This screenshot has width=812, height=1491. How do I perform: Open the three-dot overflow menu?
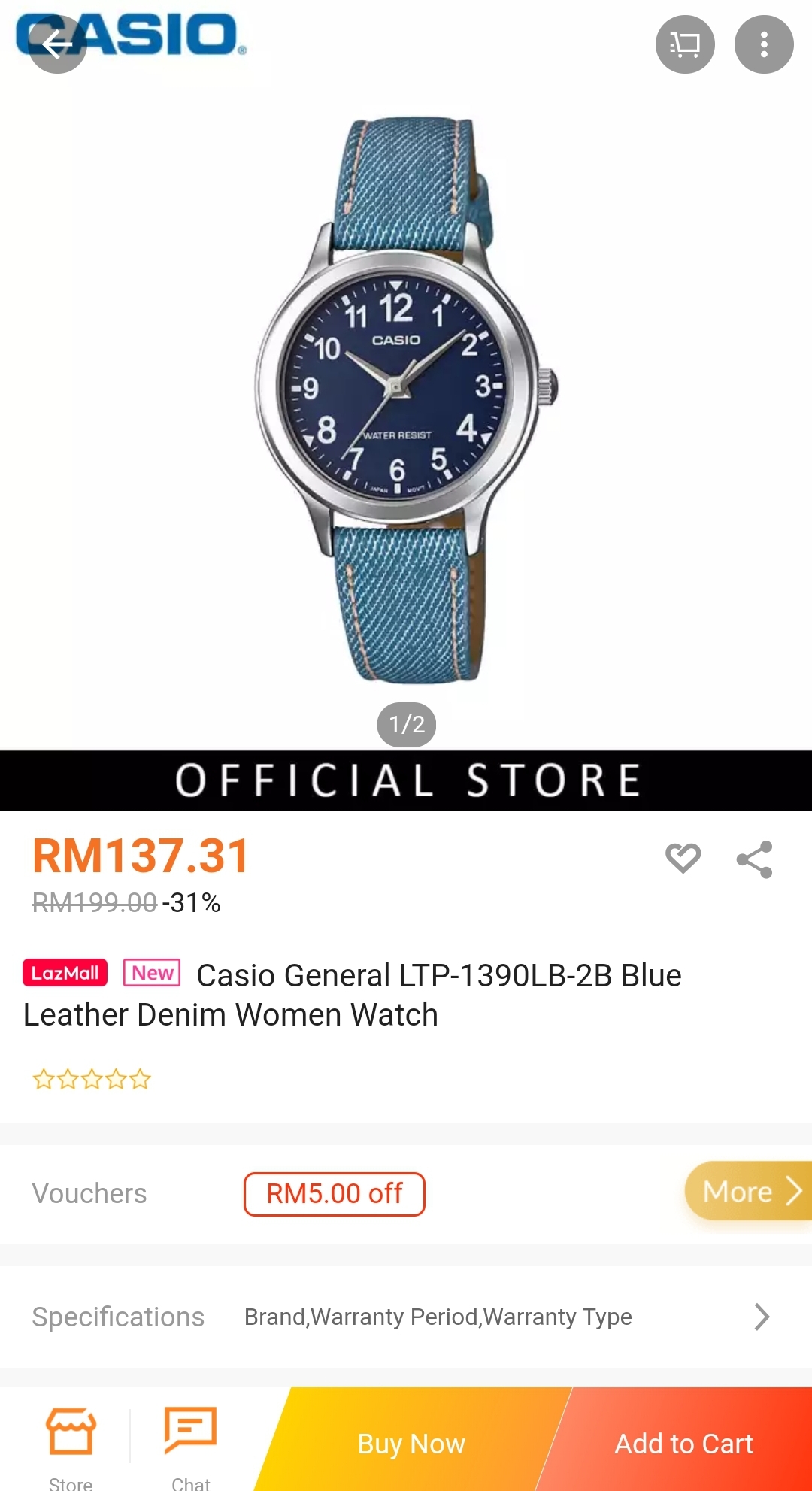click(763, 45)
